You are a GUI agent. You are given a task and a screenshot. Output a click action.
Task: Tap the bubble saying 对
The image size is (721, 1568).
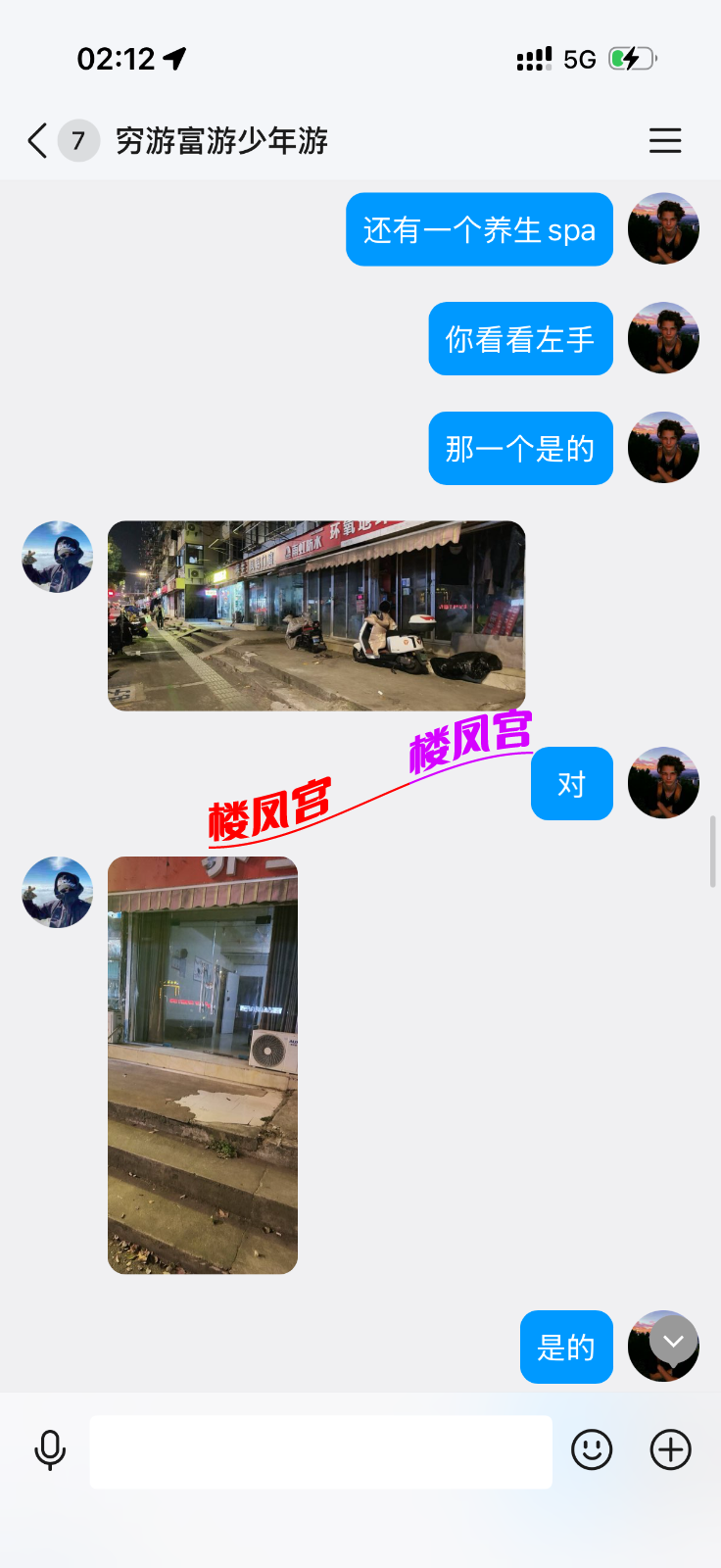pyautogui.click(x=571, y=783)
